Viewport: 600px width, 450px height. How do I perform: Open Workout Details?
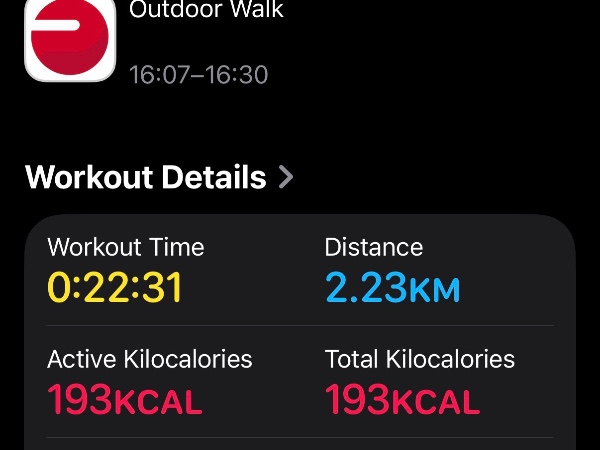tap(160, 177)
